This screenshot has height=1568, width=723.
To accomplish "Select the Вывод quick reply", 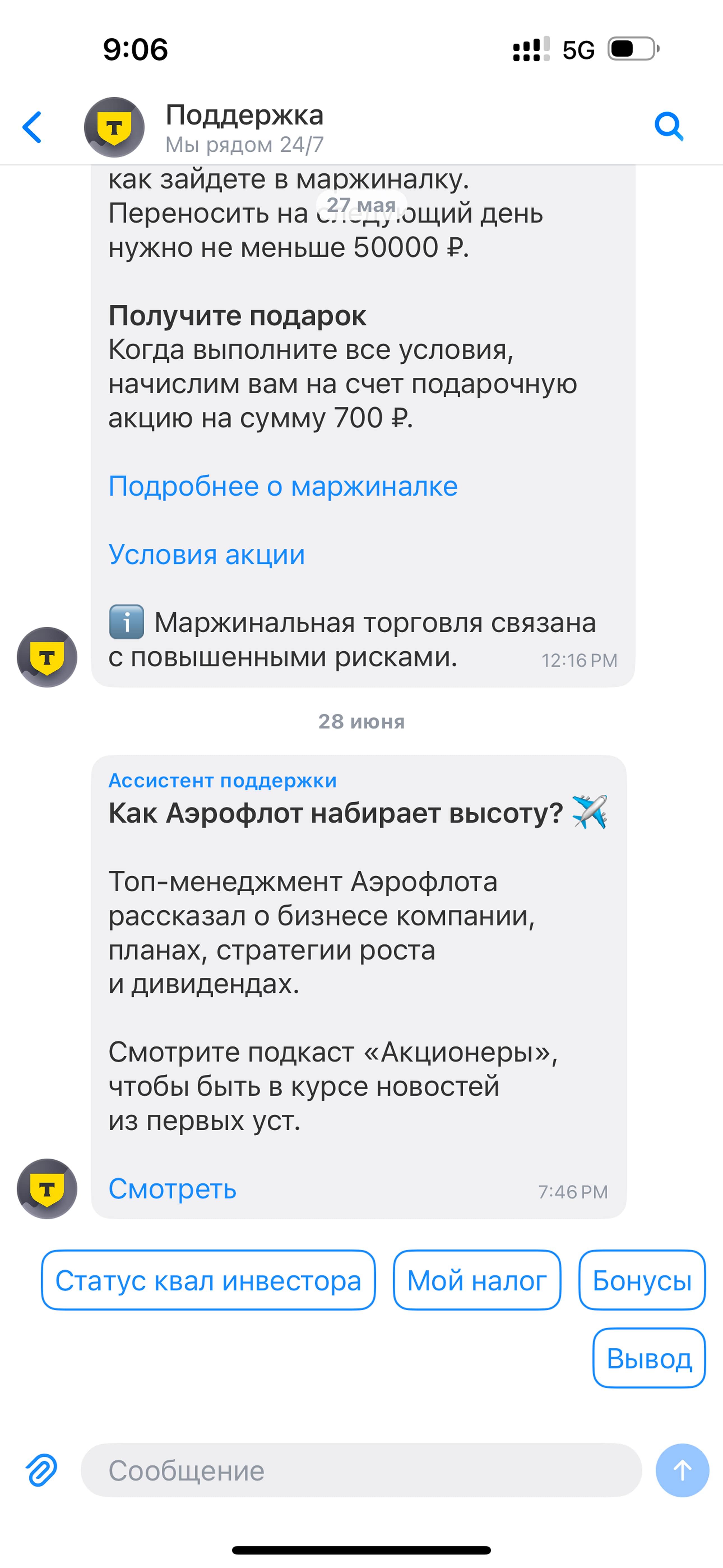I will (649, 1359).
